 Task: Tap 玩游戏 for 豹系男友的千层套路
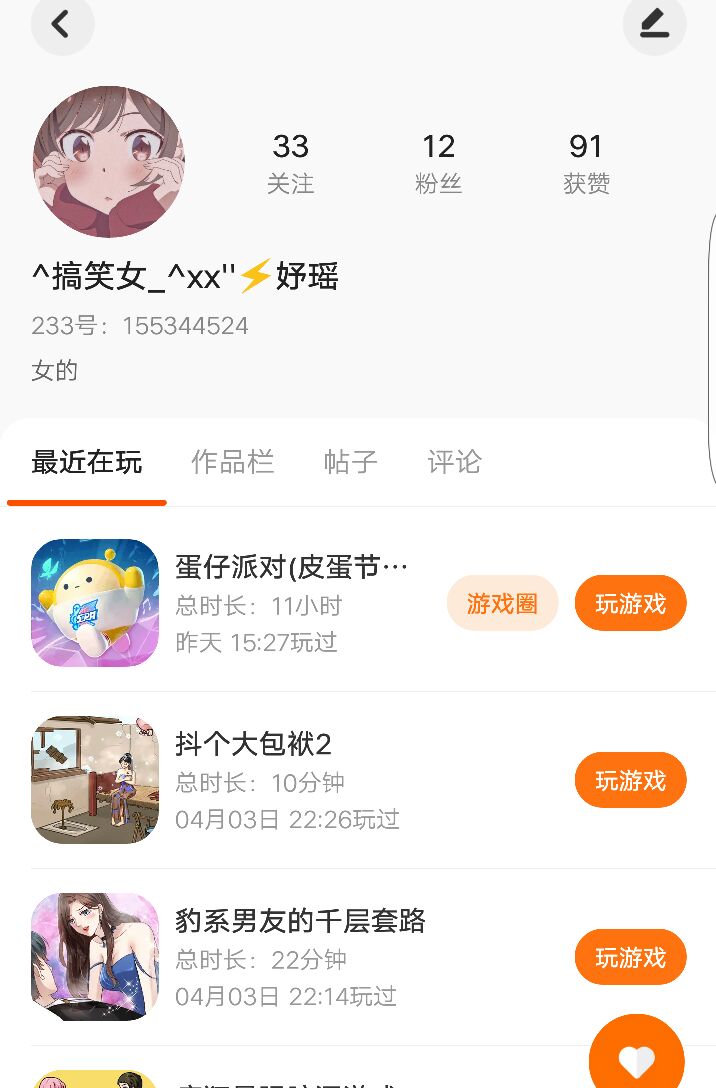click(x=630, y=958)
